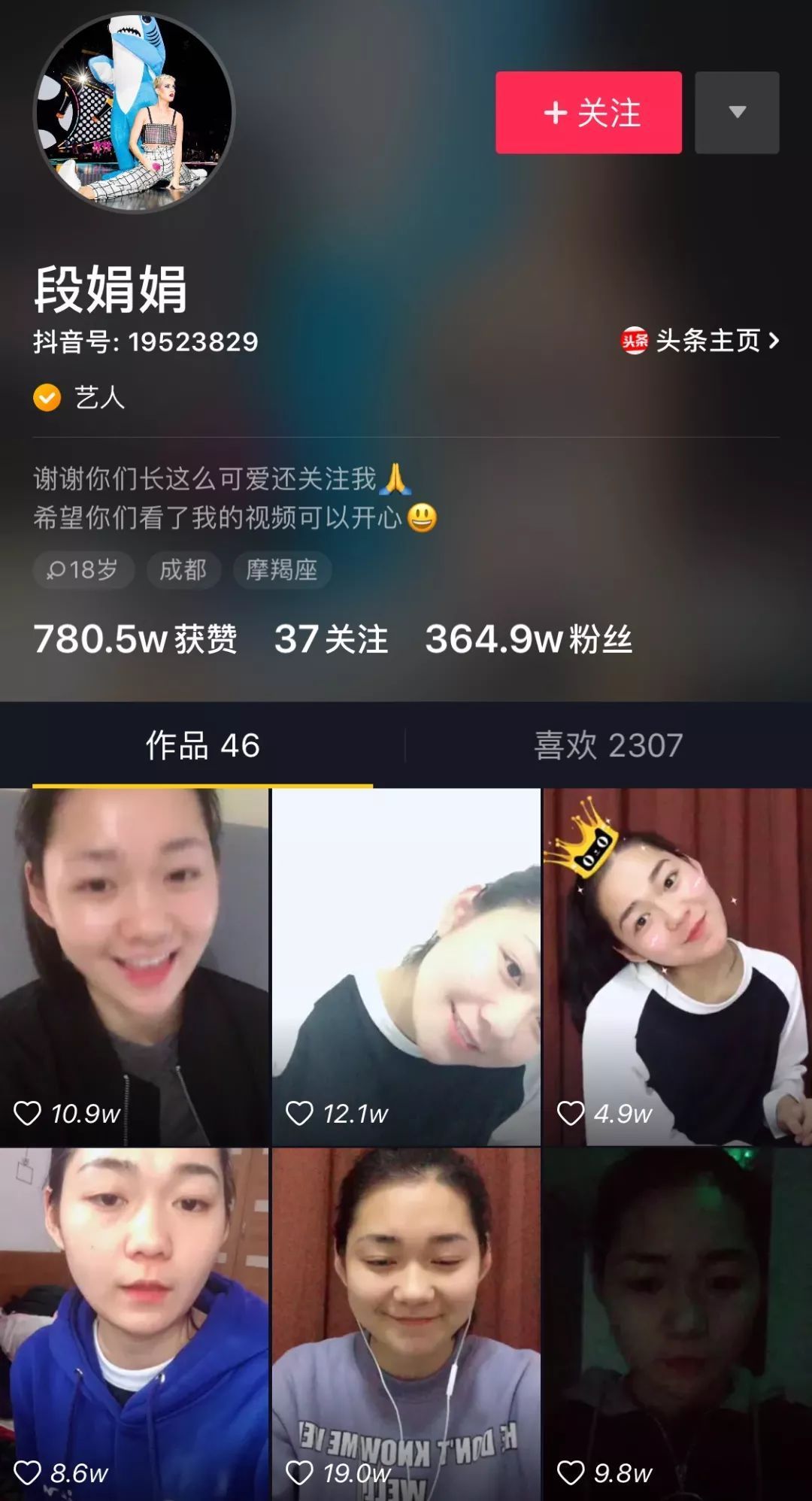
Task: Open the 头条主页 link
Action: pyautogui.click(x=701, y=341)
